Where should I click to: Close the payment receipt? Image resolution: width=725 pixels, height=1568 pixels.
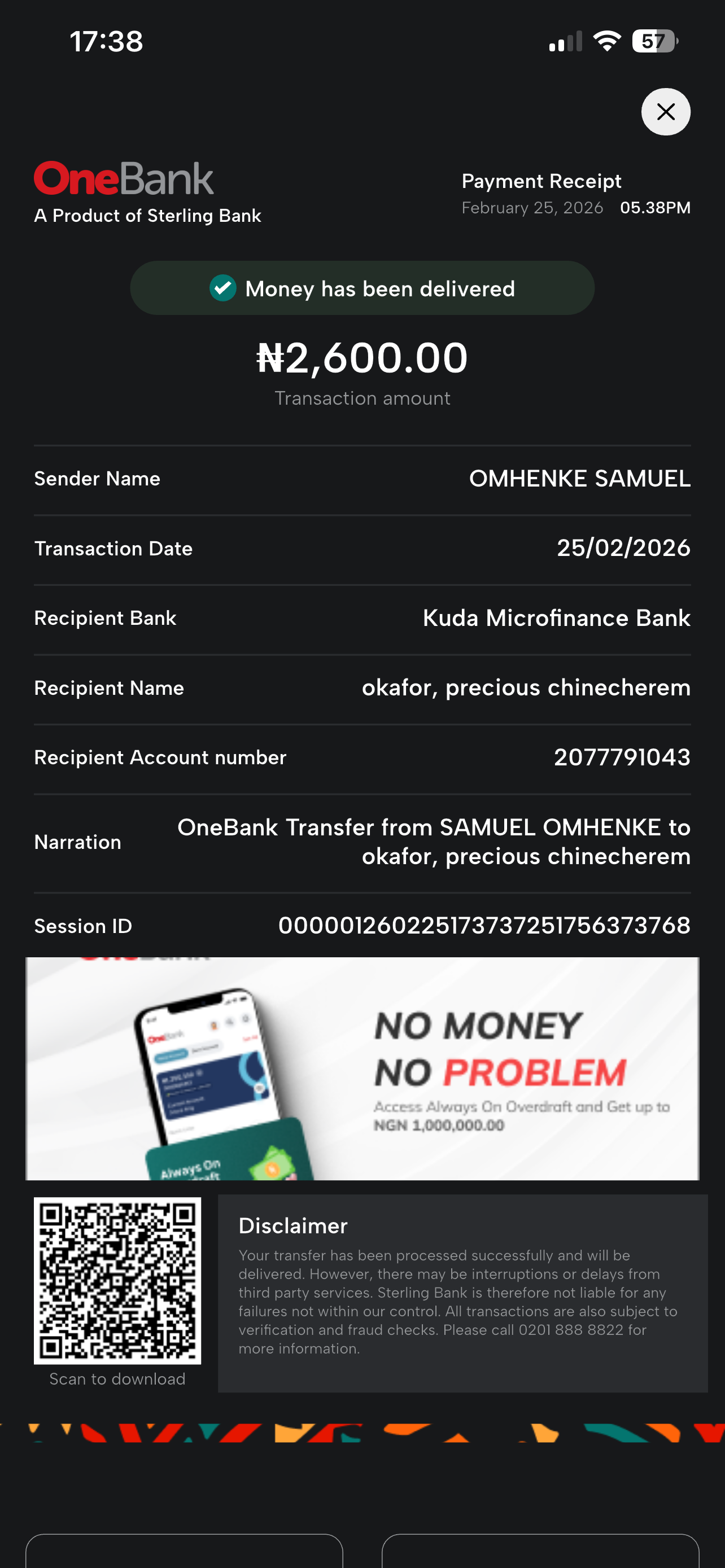tap(665, 112)
